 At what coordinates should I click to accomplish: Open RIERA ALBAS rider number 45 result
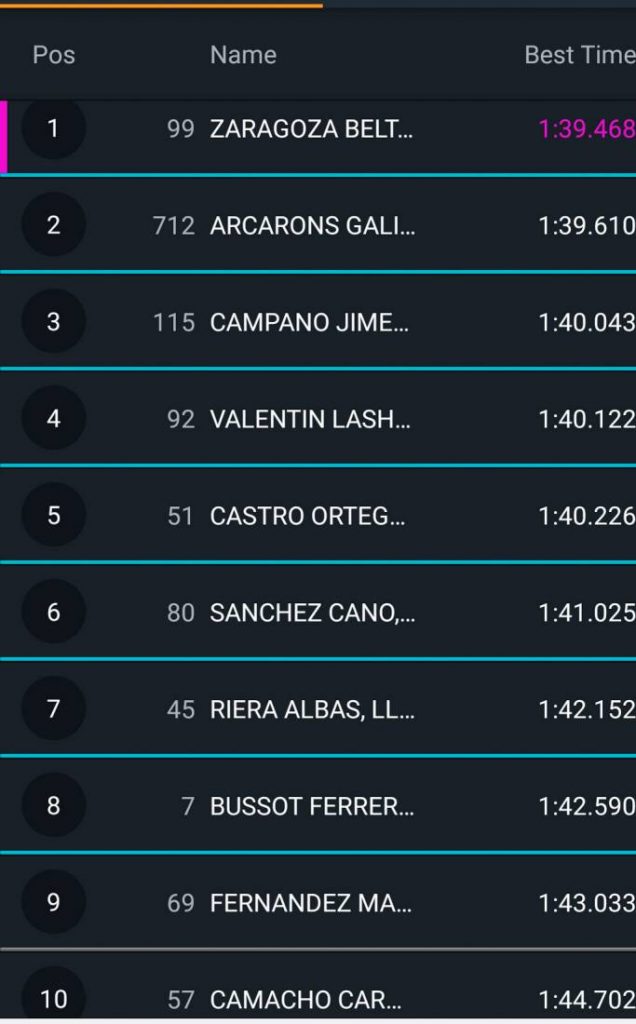tap(310, 710)
